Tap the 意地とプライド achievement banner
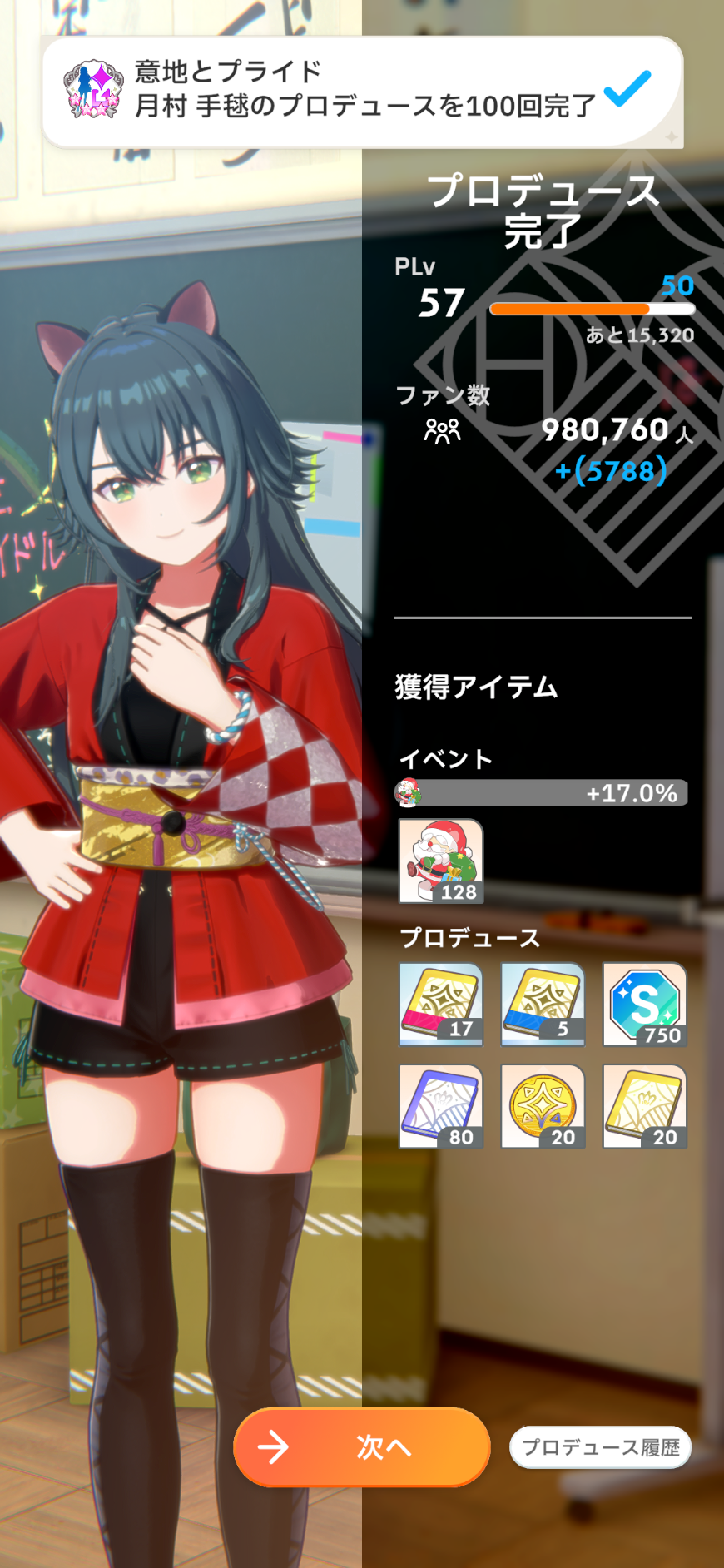Viewport: 724px width, 1568px height. [362, 90]
